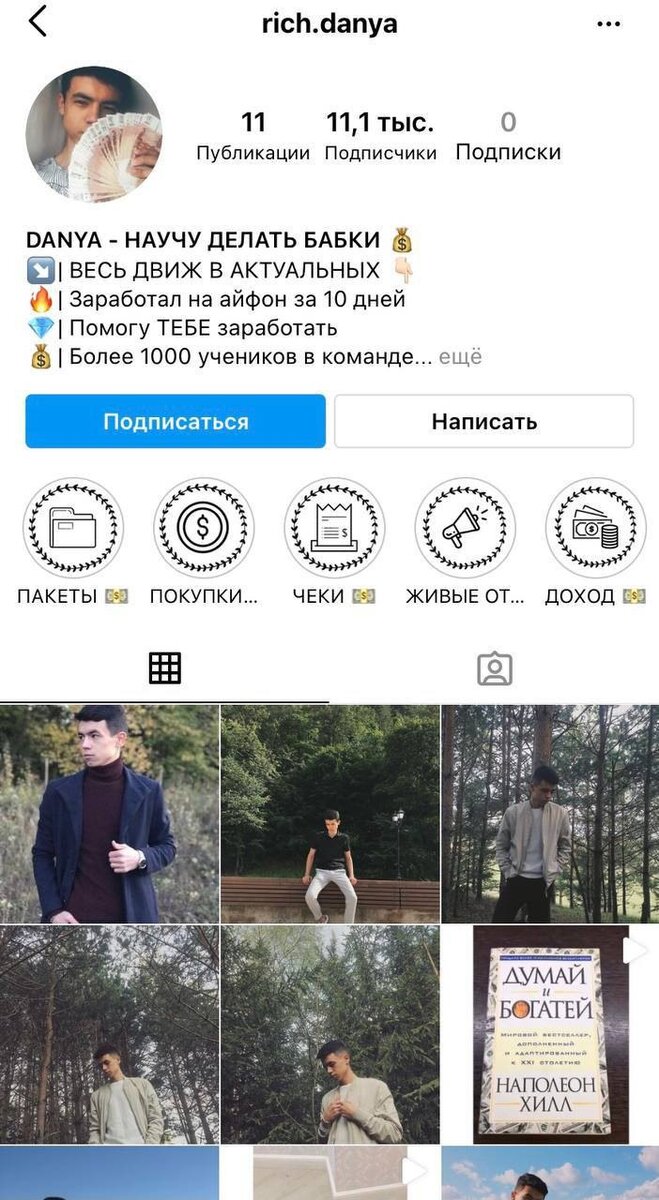The width and height of the screenshot is (659, 1200).
Task: Tap Написать to message the user
Action: (484, 421)
